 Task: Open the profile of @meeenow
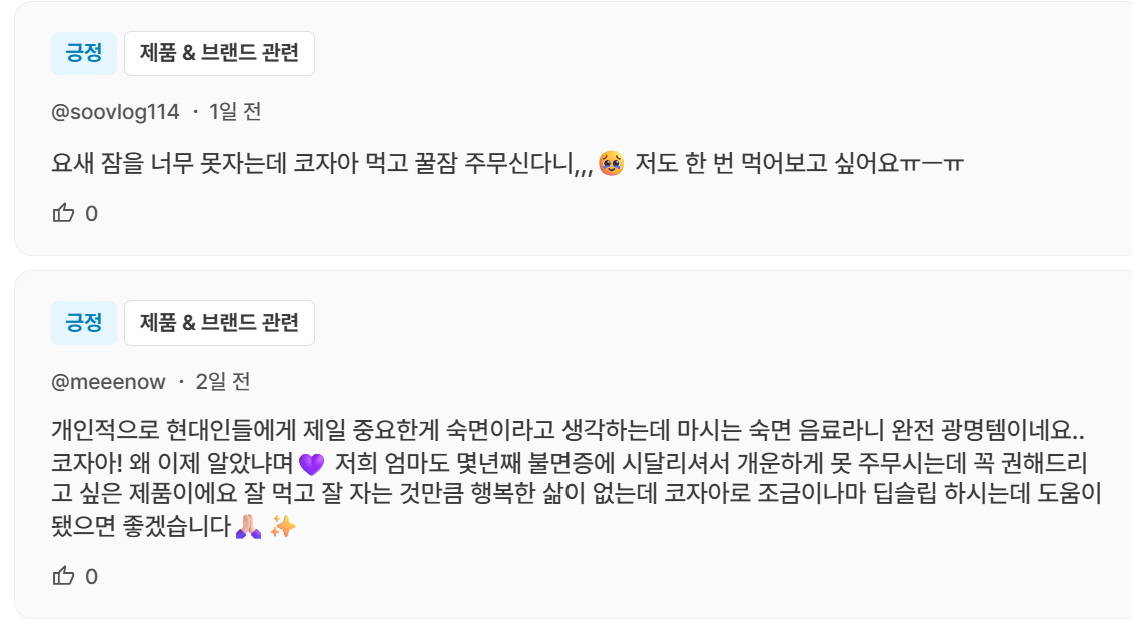108,381
